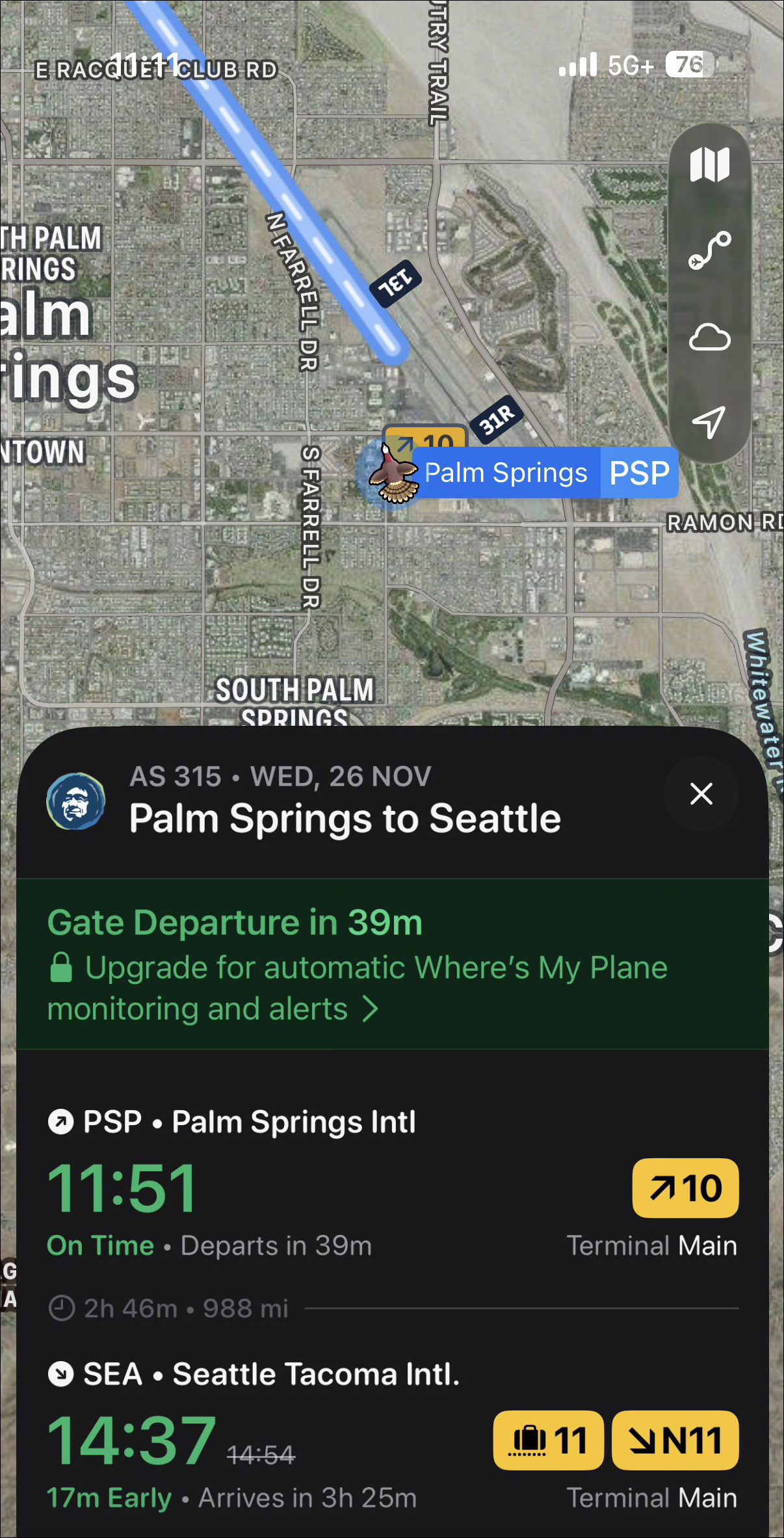Close the AS 315 flight card
The height and width of the screenshot is (1538, 784).
[x=701, y=793]
